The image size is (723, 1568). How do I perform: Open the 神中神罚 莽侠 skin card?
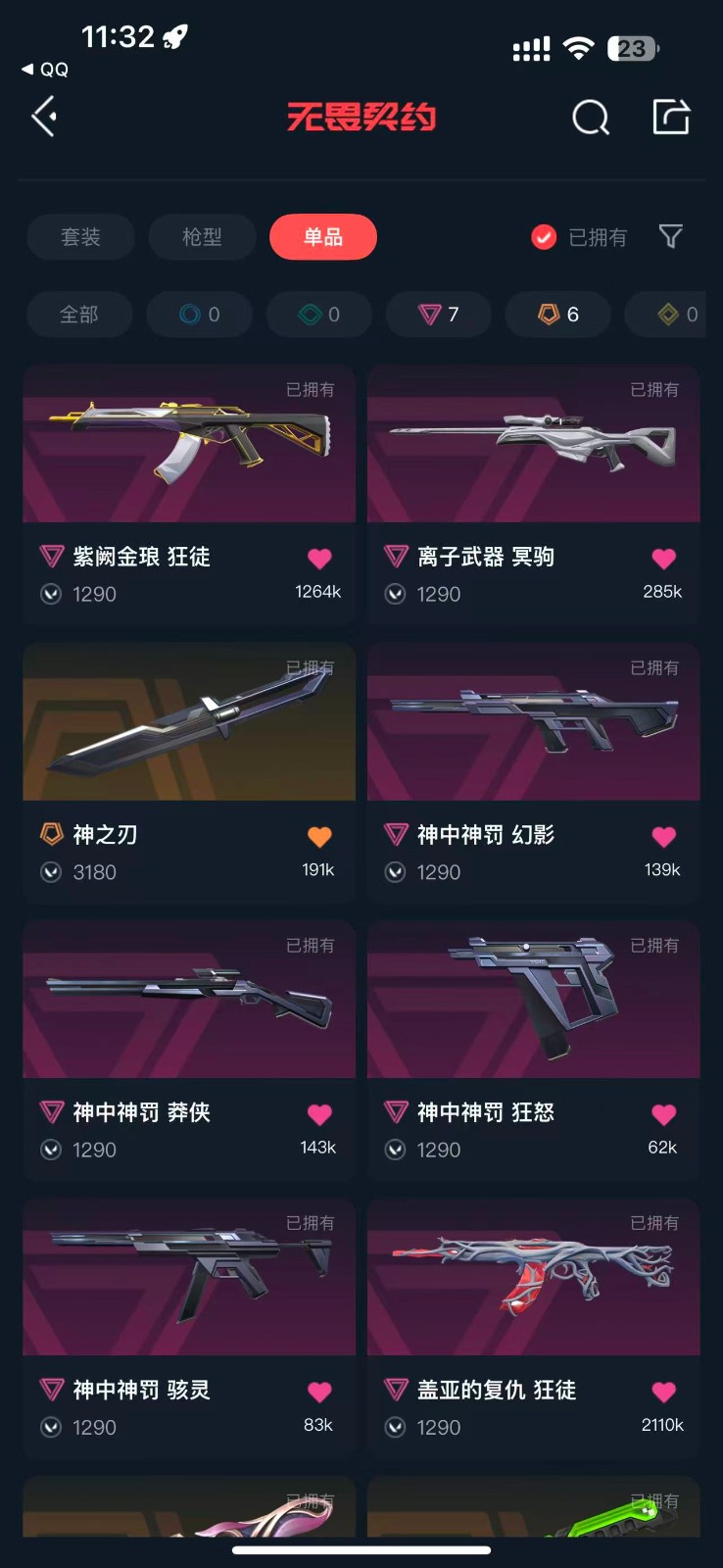point(189,1049)
